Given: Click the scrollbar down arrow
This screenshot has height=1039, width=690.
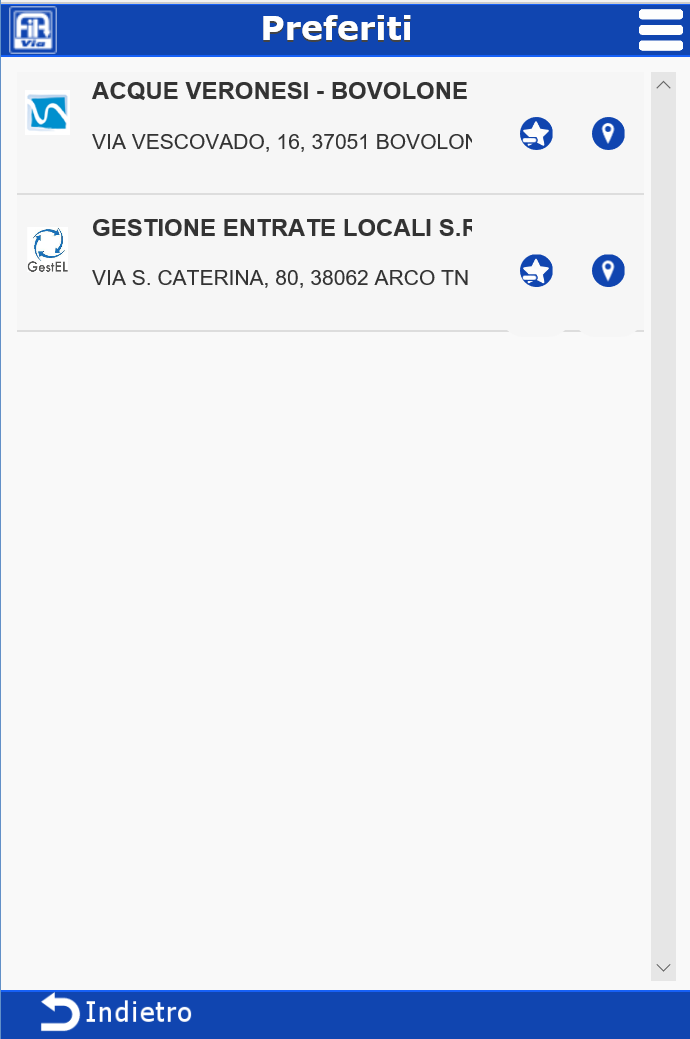Looking at the screenshot, I should pos(663,967).
